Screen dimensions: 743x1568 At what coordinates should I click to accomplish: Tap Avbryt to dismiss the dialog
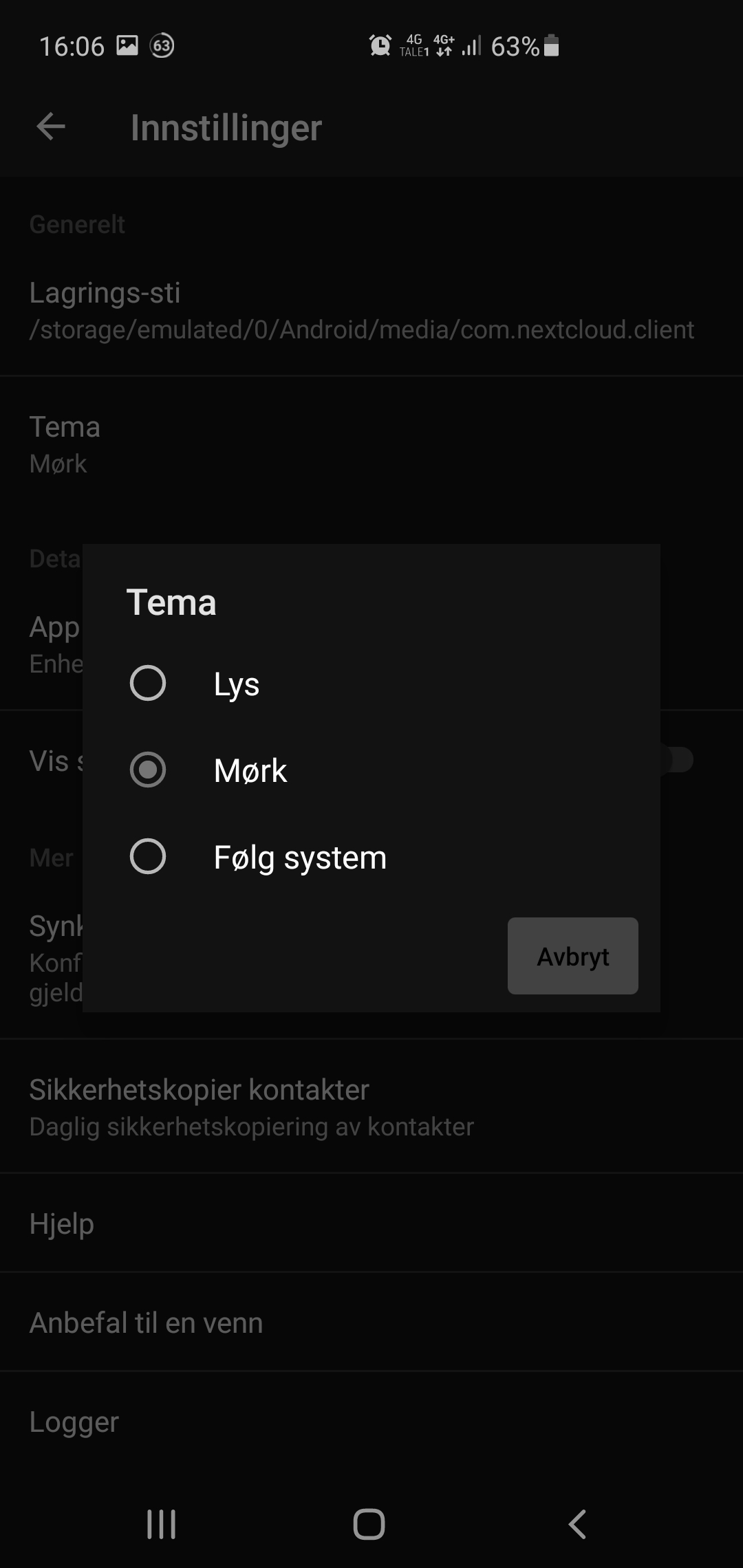(x=572, y=956)
